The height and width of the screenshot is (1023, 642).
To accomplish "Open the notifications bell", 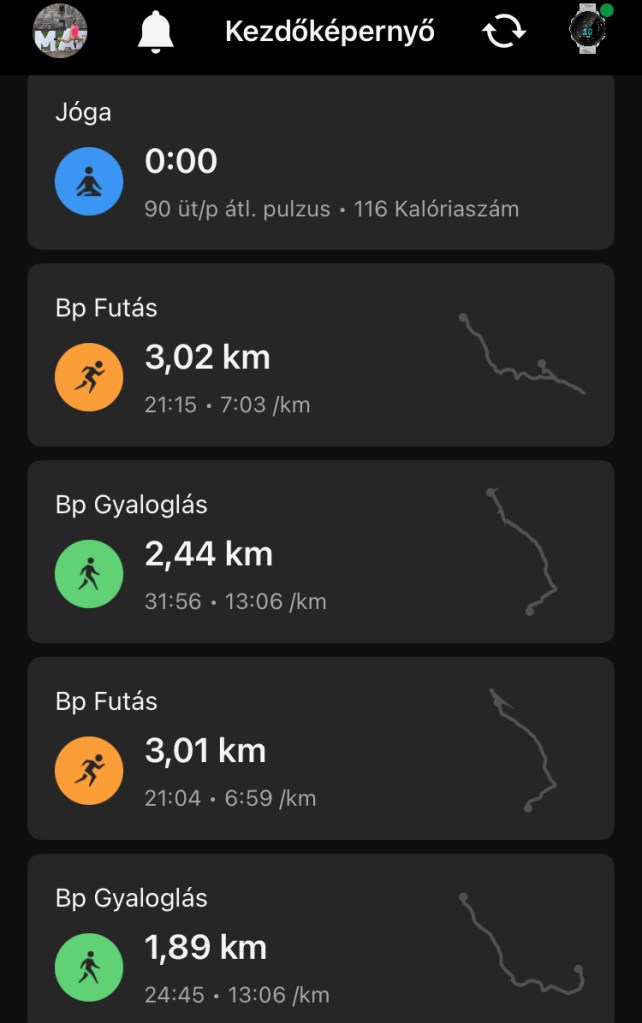I will 155,32.
